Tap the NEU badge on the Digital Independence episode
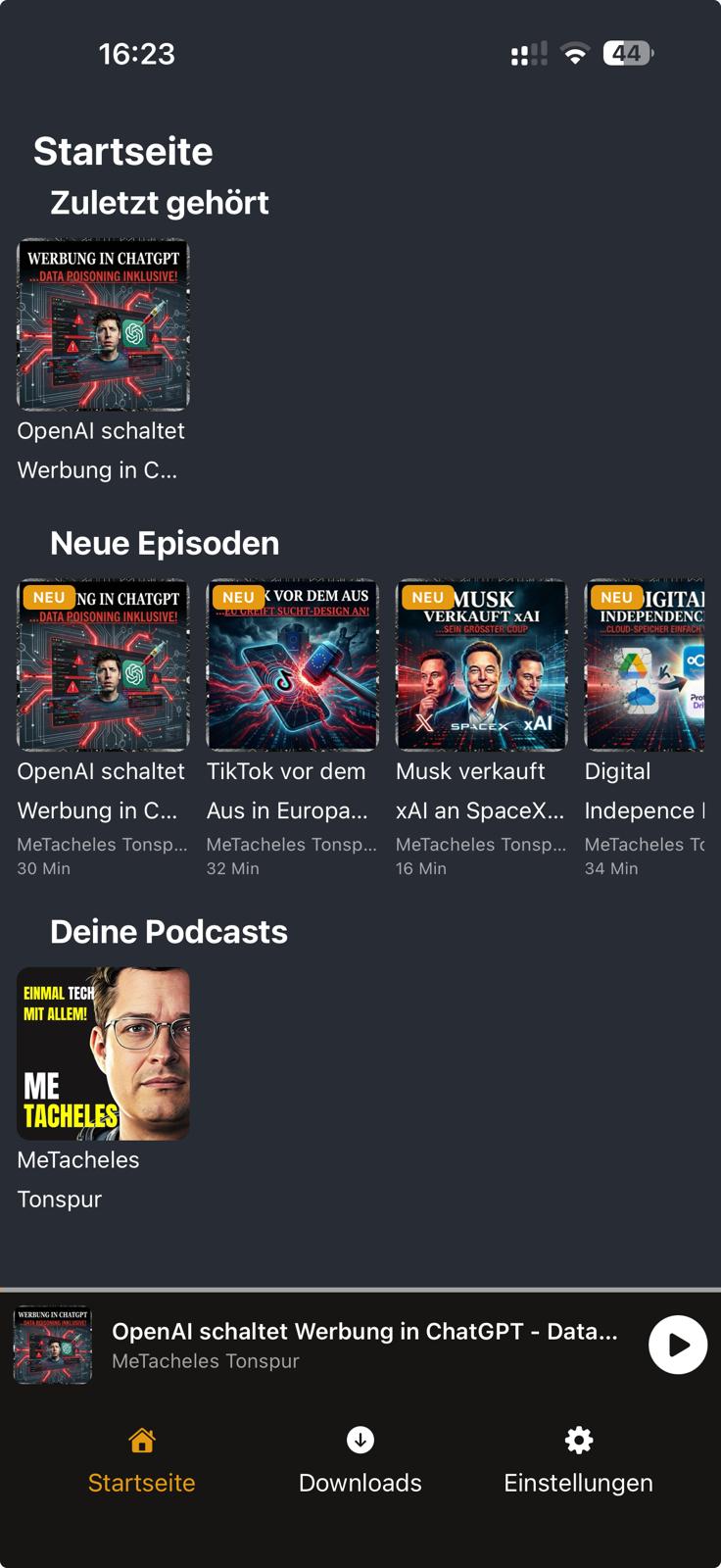 [x=616, y=598]
